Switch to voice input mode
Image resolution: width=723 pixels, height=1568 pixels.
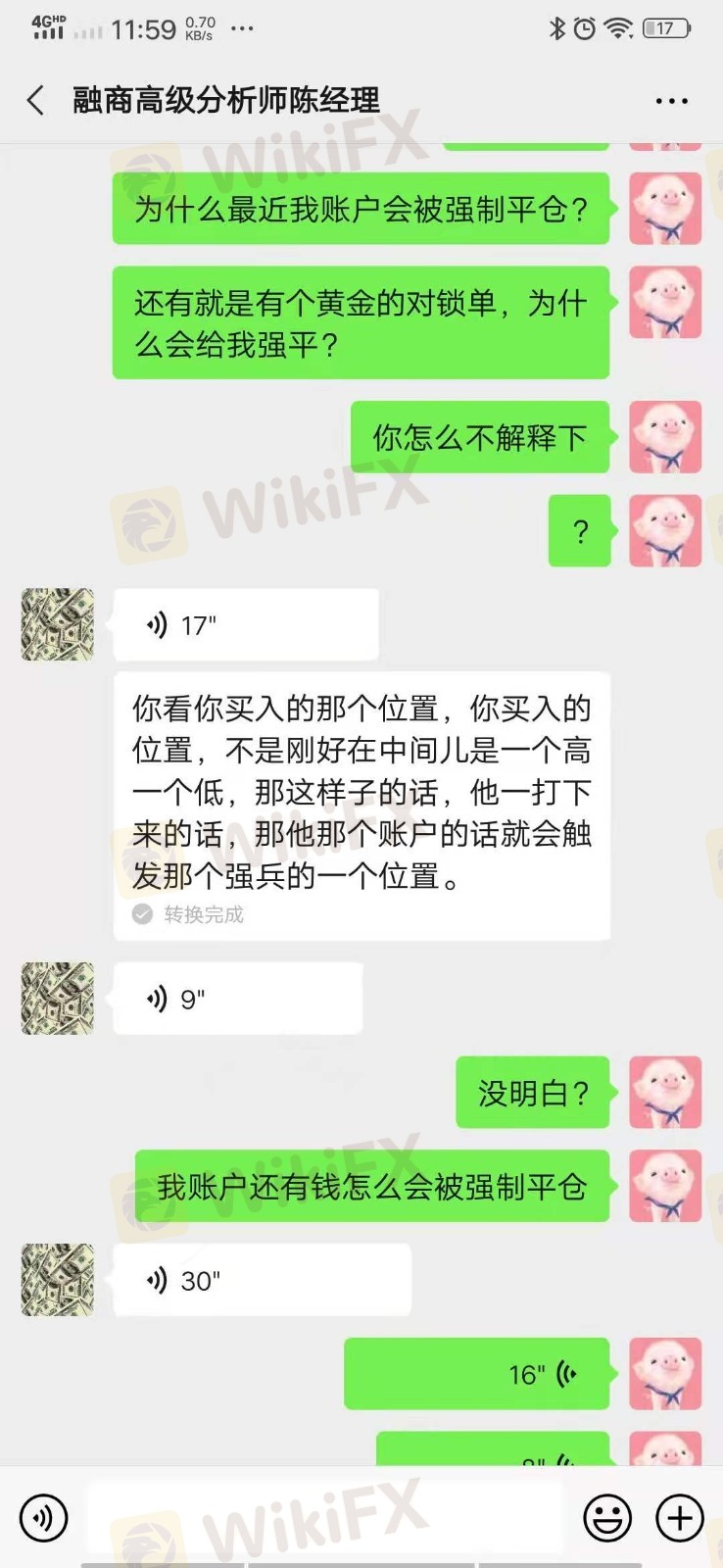43,1518
